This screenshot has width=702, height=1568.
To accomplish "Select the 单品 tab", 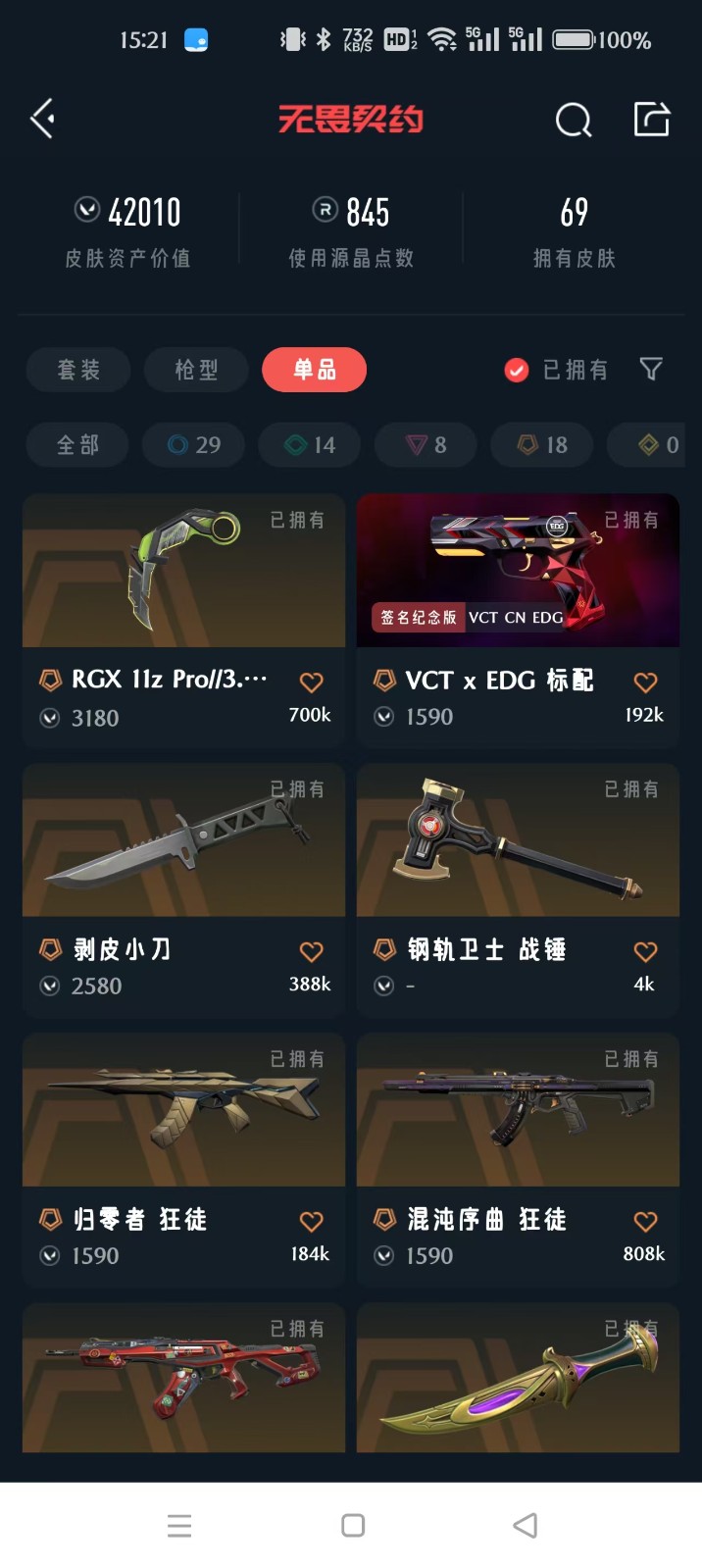I will coord(314,370).
